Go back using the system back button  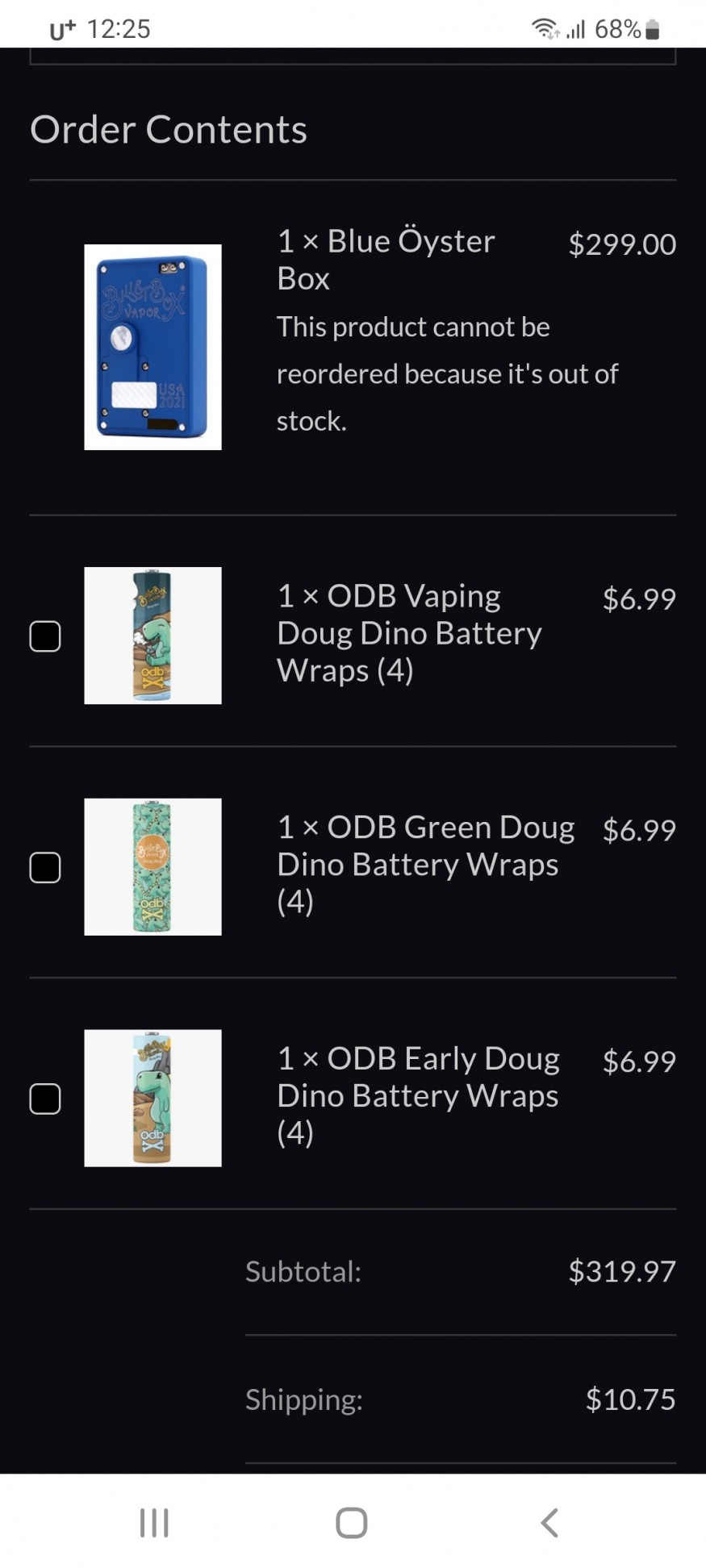[x=549, y=1523]
